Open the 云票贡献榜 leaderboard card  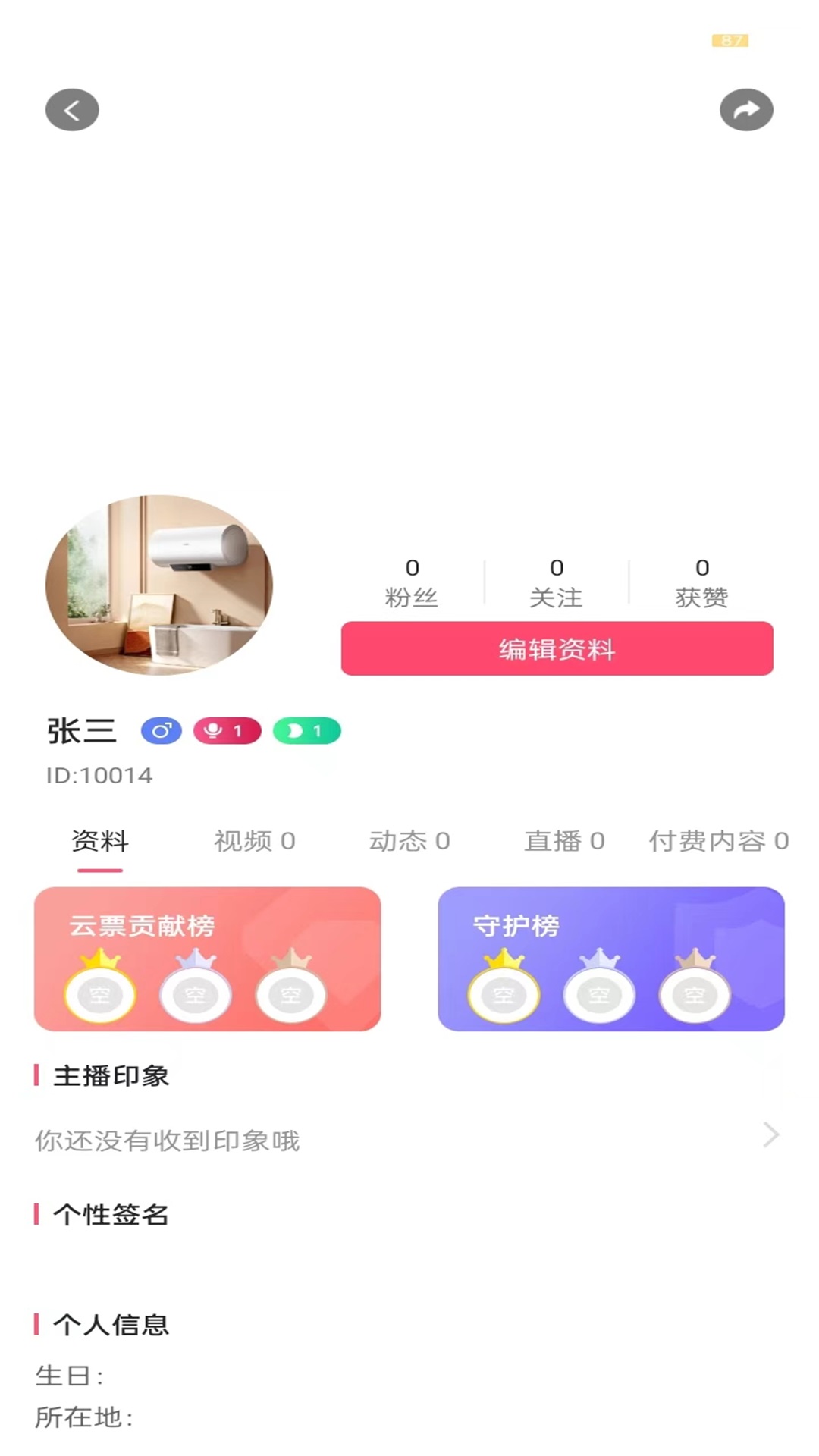pos(208,959)
